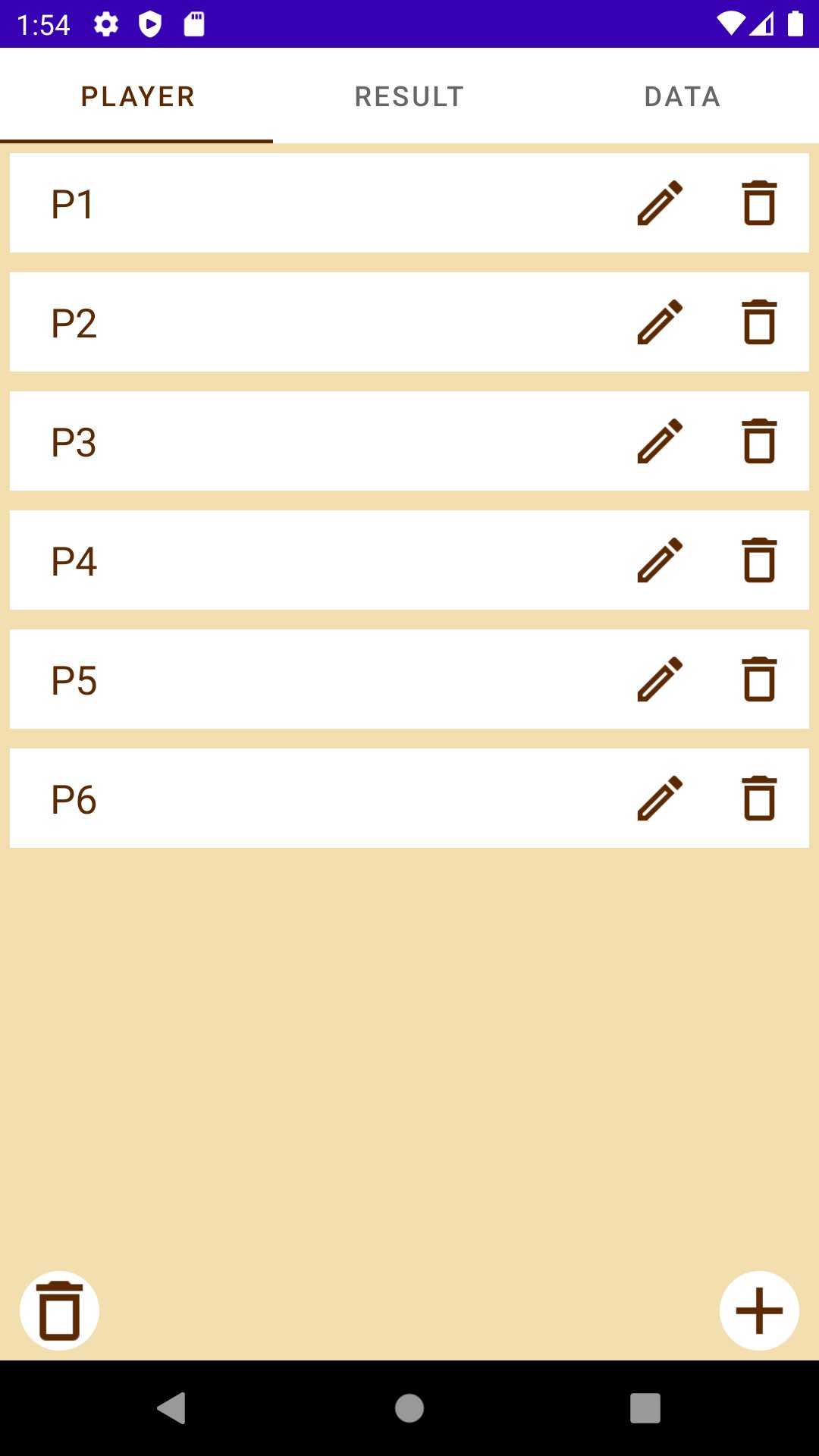
Task: Tap the pencil icon for P2
Action: (x=660, y=322)
